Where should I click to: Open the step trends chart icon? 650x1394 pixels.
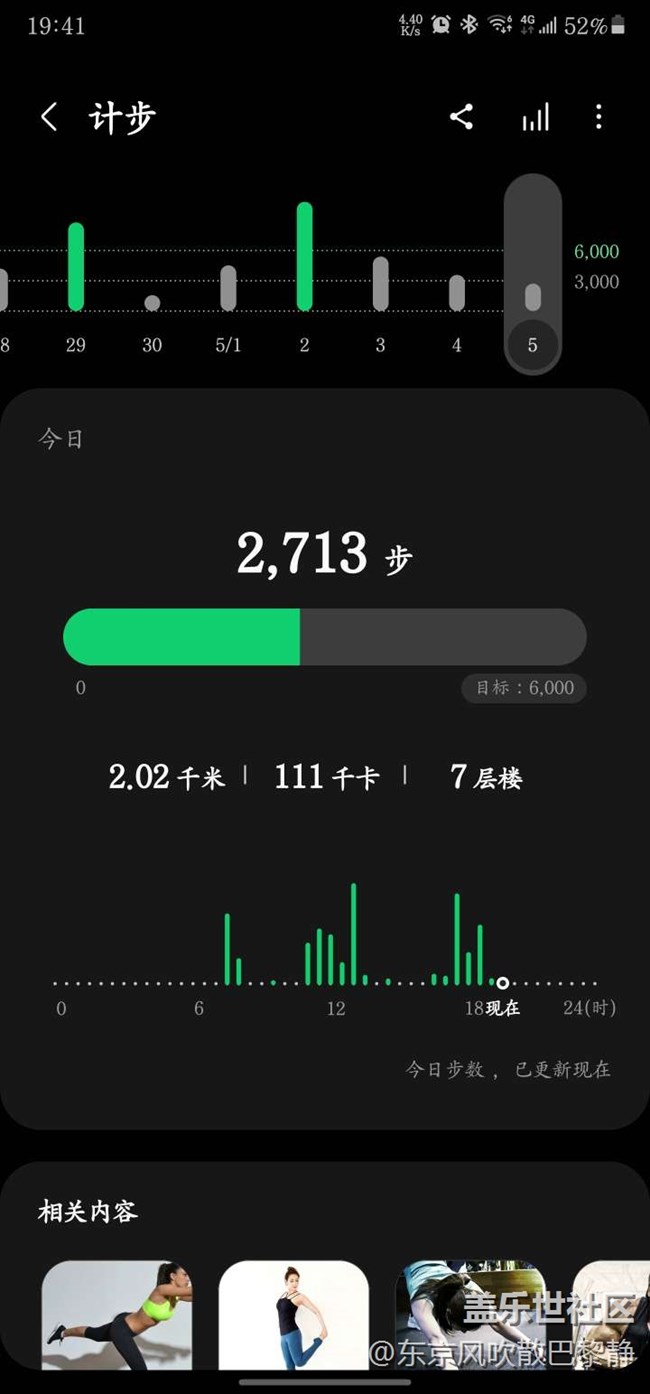pyautogui.click(x=536, y=118)
